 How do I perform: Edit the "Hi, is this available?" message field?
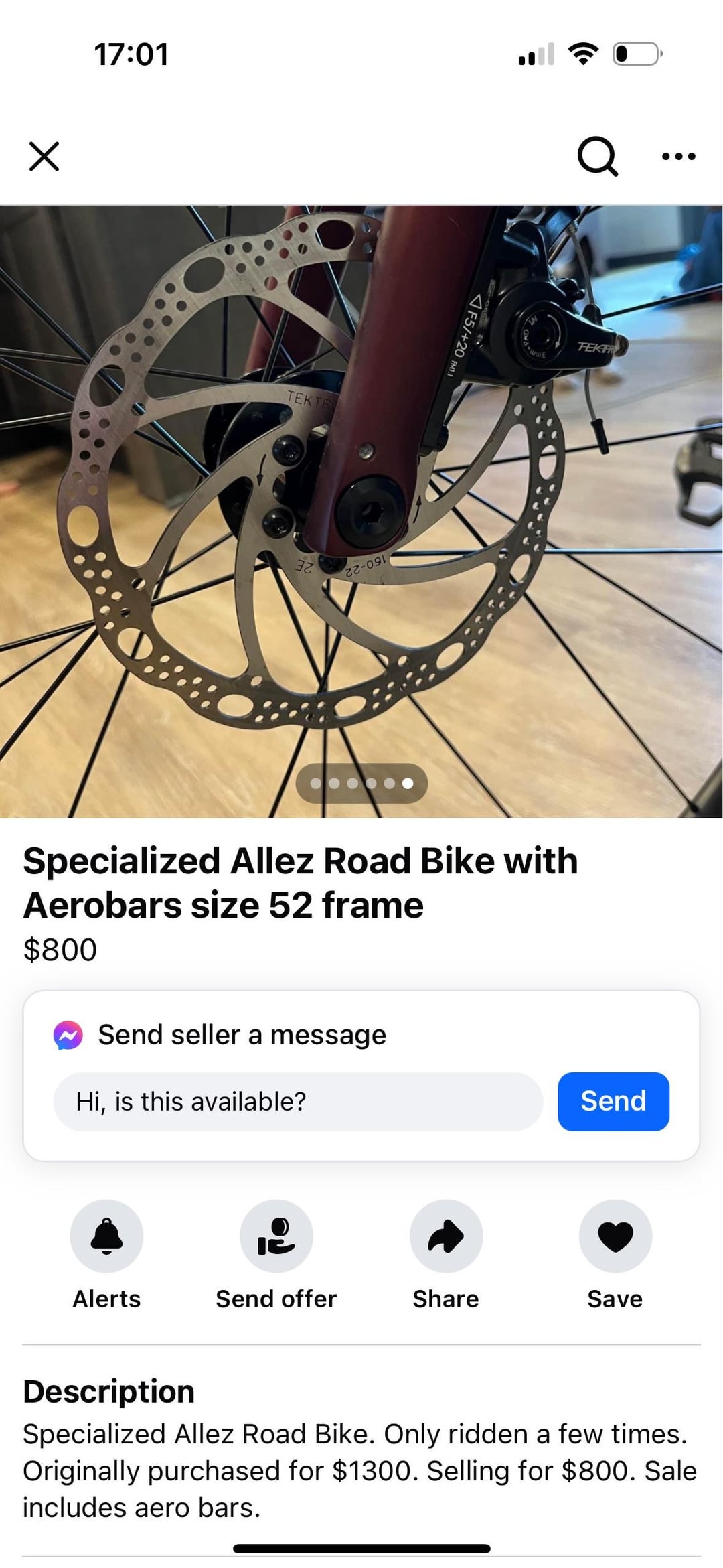tap(298, 1102)
